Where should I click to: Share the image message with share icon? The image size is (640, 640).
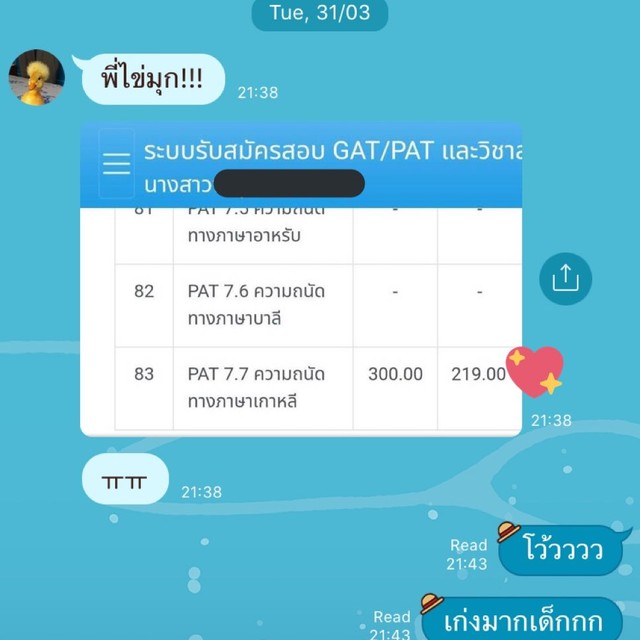[x=565, y=279]
